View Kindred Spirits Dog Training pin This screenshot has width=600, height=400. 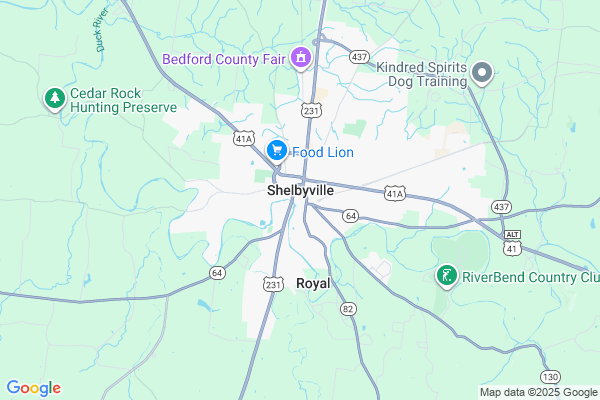(x=483, y=72)
